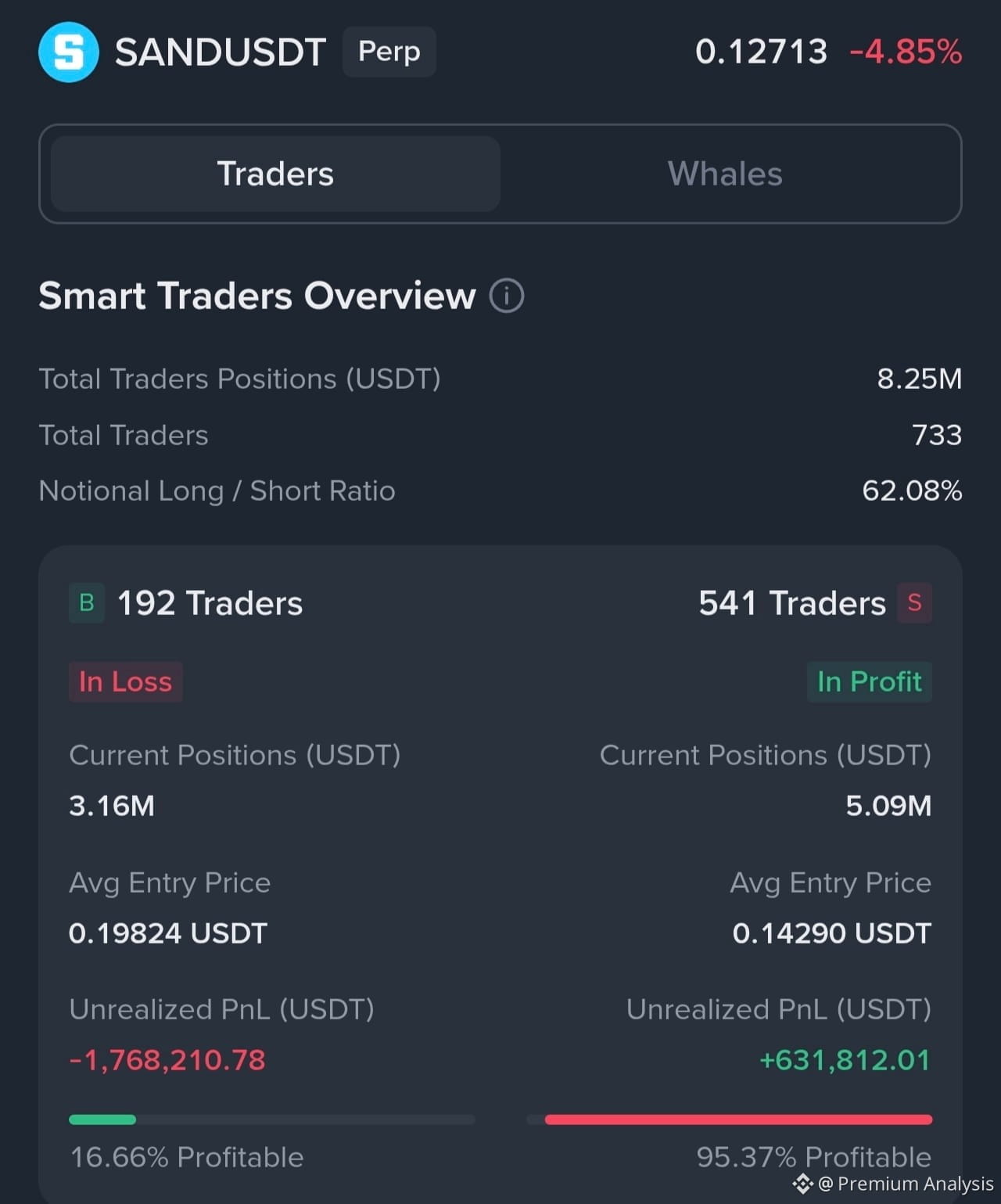Click the Perp contract type badge
Image resolution: width=1001 pixels, height=1204 pixels.
point(389,52)
